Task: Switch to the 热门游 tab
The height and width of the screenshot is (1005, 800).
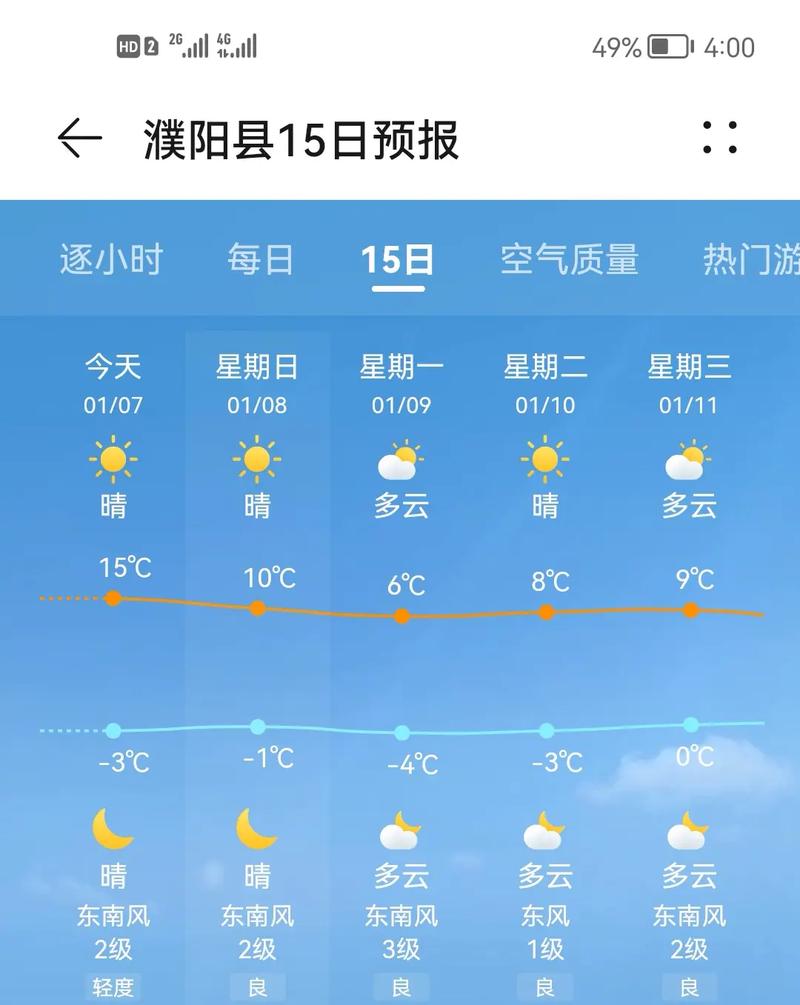Action: 753,260
